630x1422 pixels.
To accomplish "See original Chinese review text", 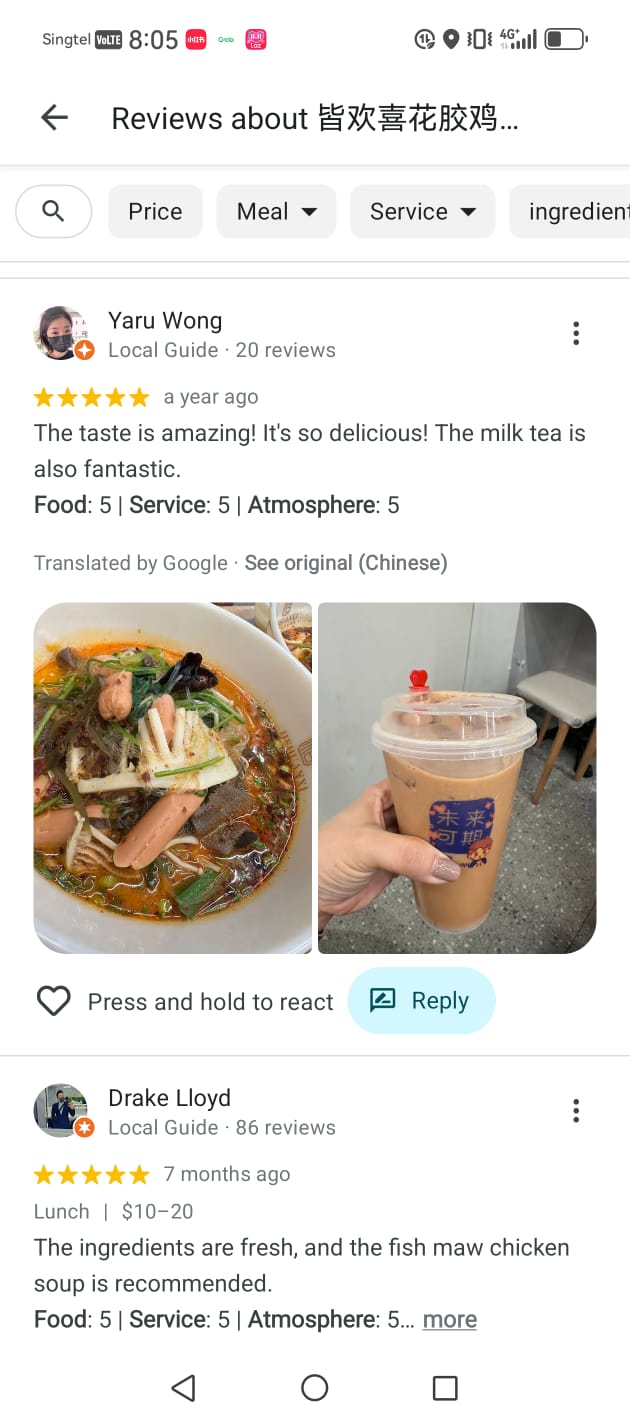I will pos(345,563).
